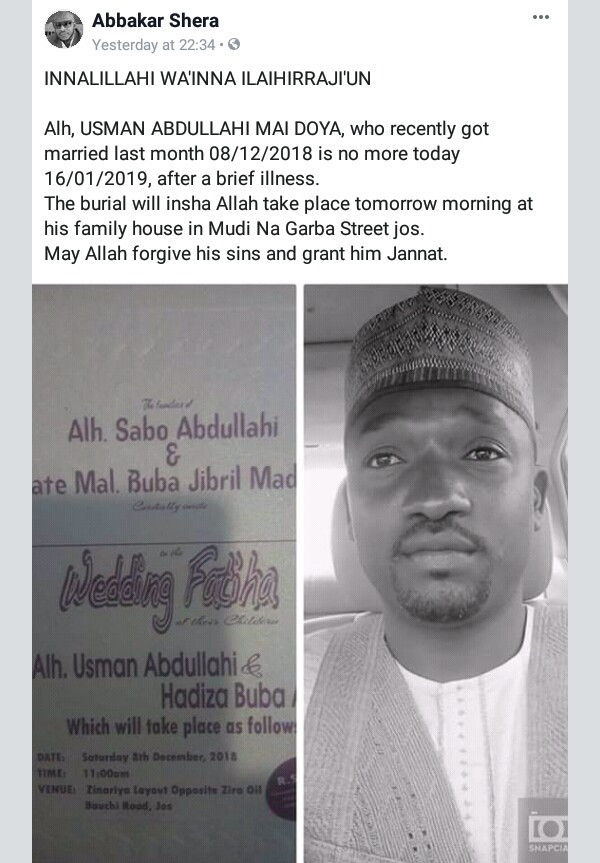The image size is (600, 863).
Task: Open the post options three-dot menu
Action: [x=541, y=17]
